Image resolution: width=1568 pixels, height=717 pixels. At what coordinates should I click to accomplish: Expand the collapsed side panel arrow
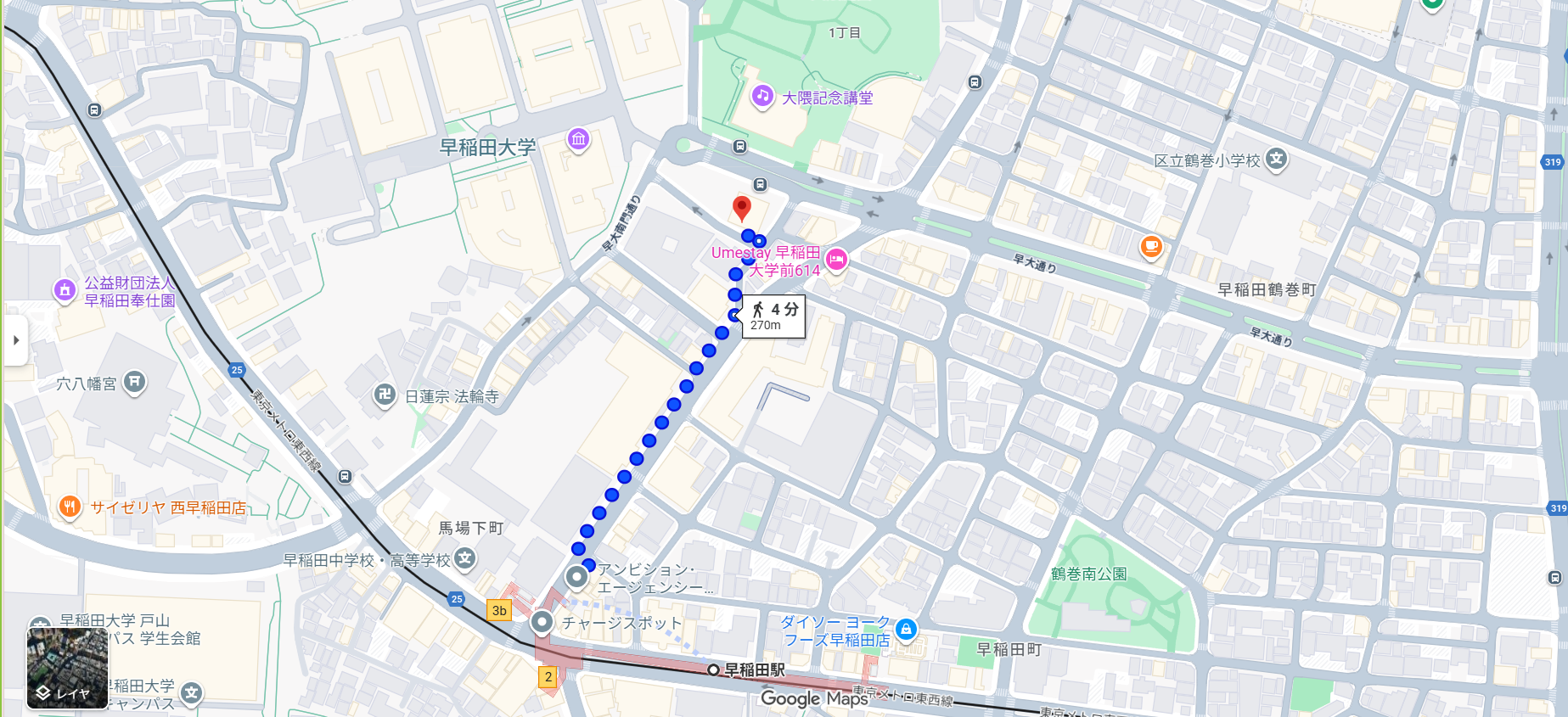[16, 340]
